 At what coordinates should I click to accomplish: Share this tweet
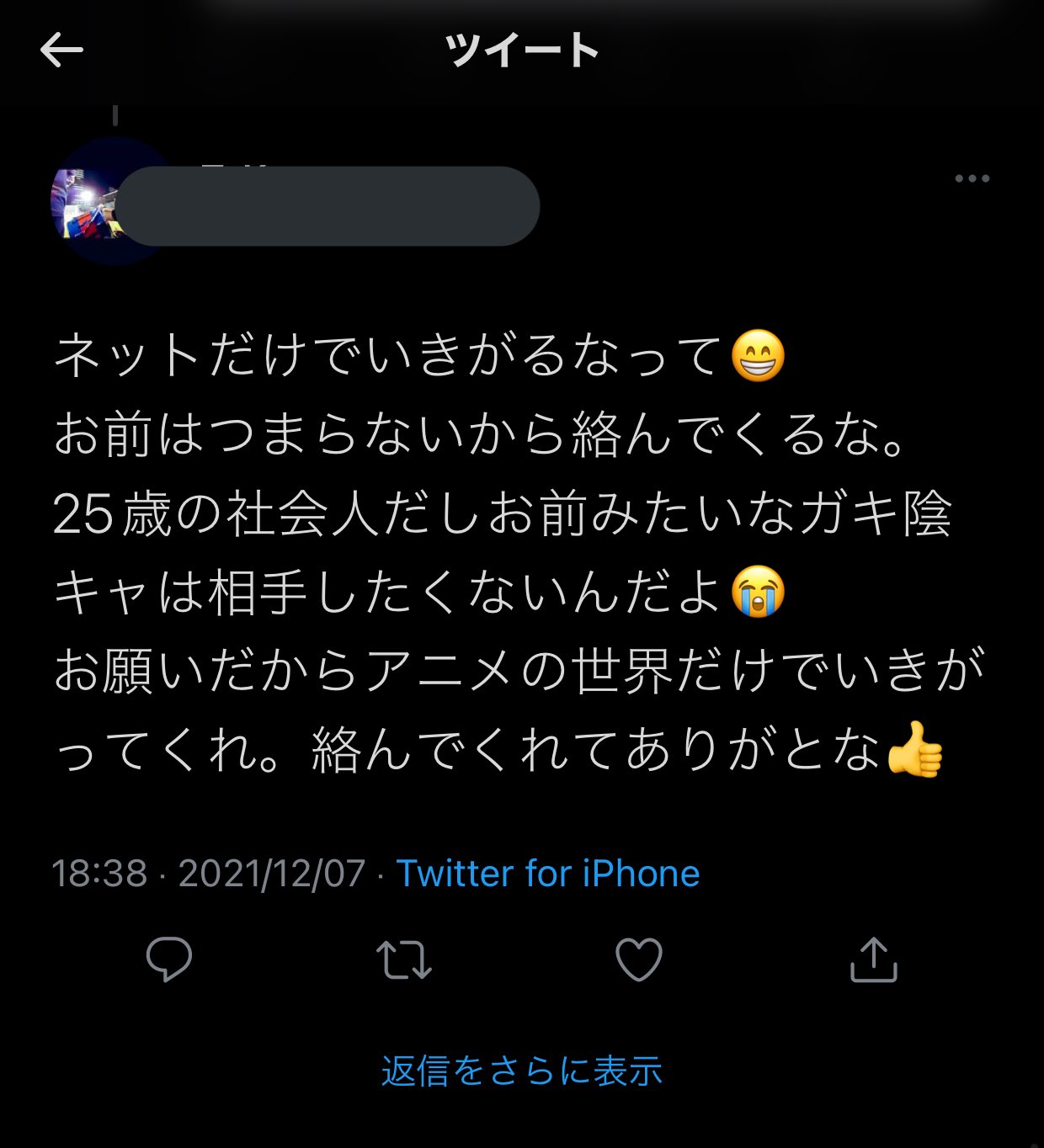click(x=873, y=959)
